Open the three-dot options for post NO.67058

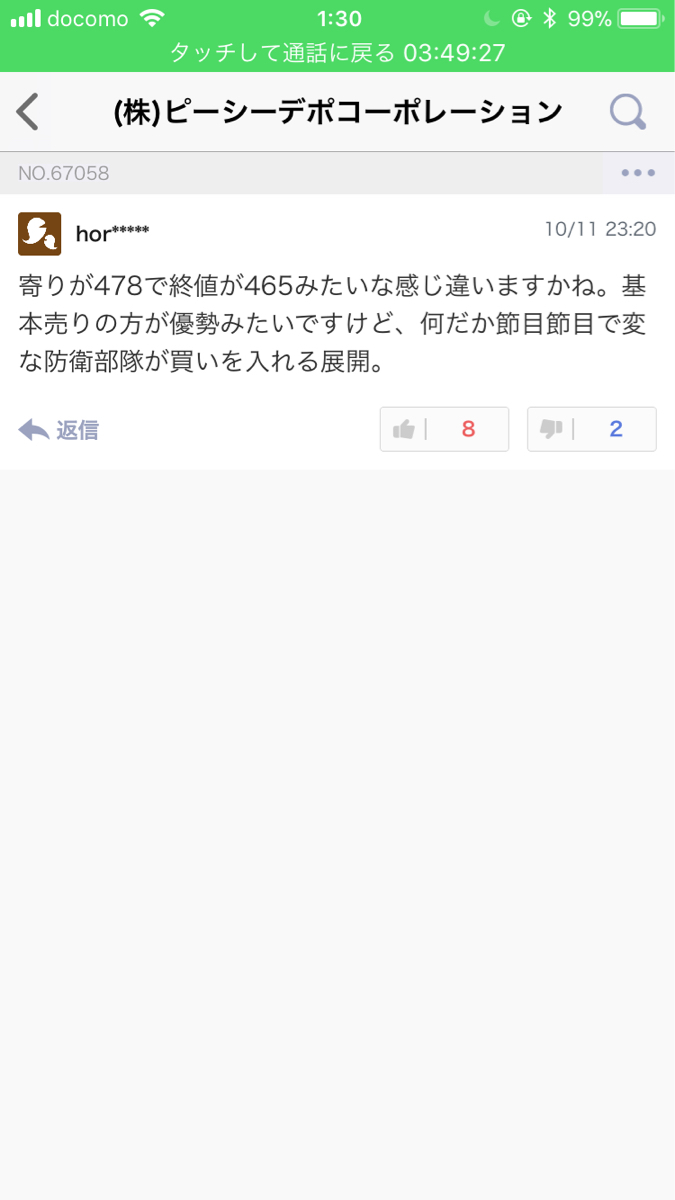tap(637, 173)
